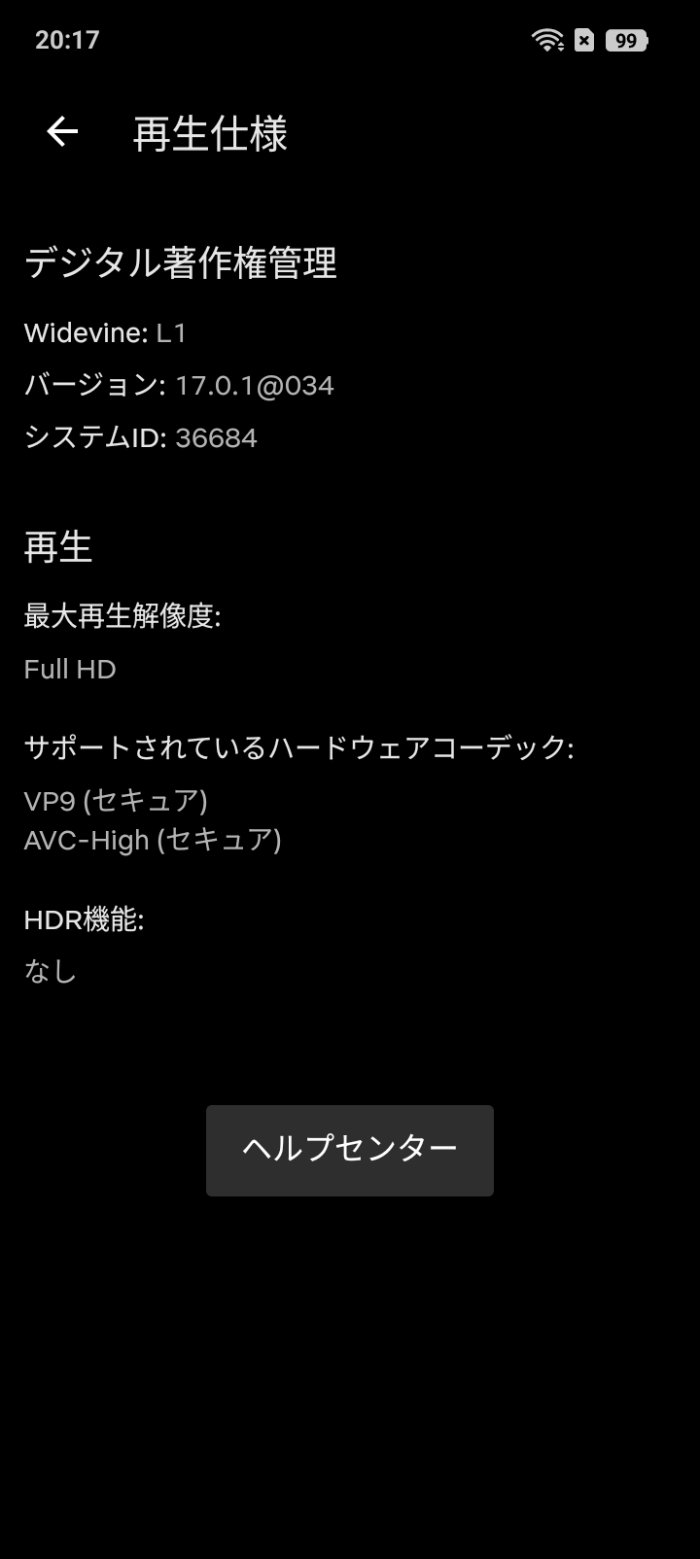The image size is (700, 1559).
Task: Go back from the 再生仕様 screen
Action: point(62,132)
